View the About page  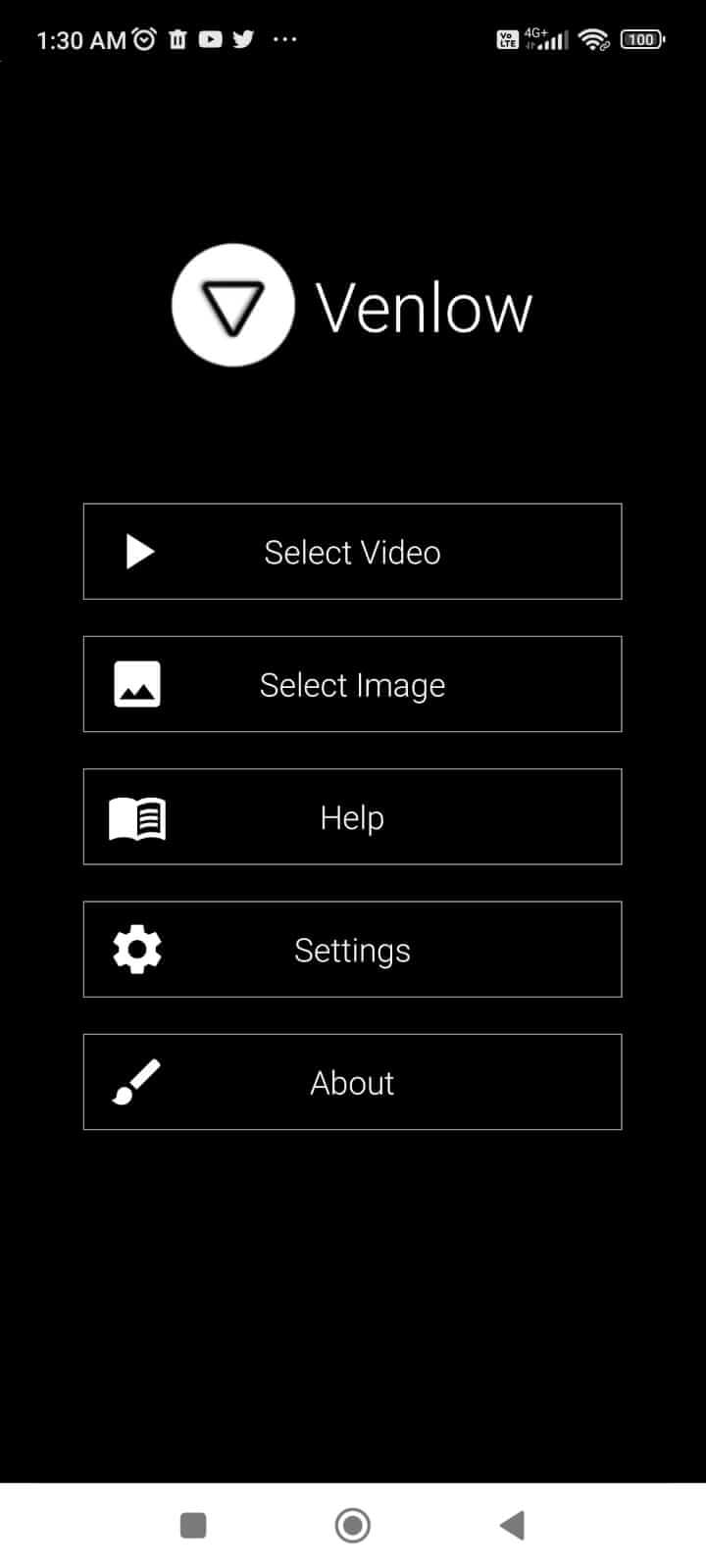point(352,1082)
